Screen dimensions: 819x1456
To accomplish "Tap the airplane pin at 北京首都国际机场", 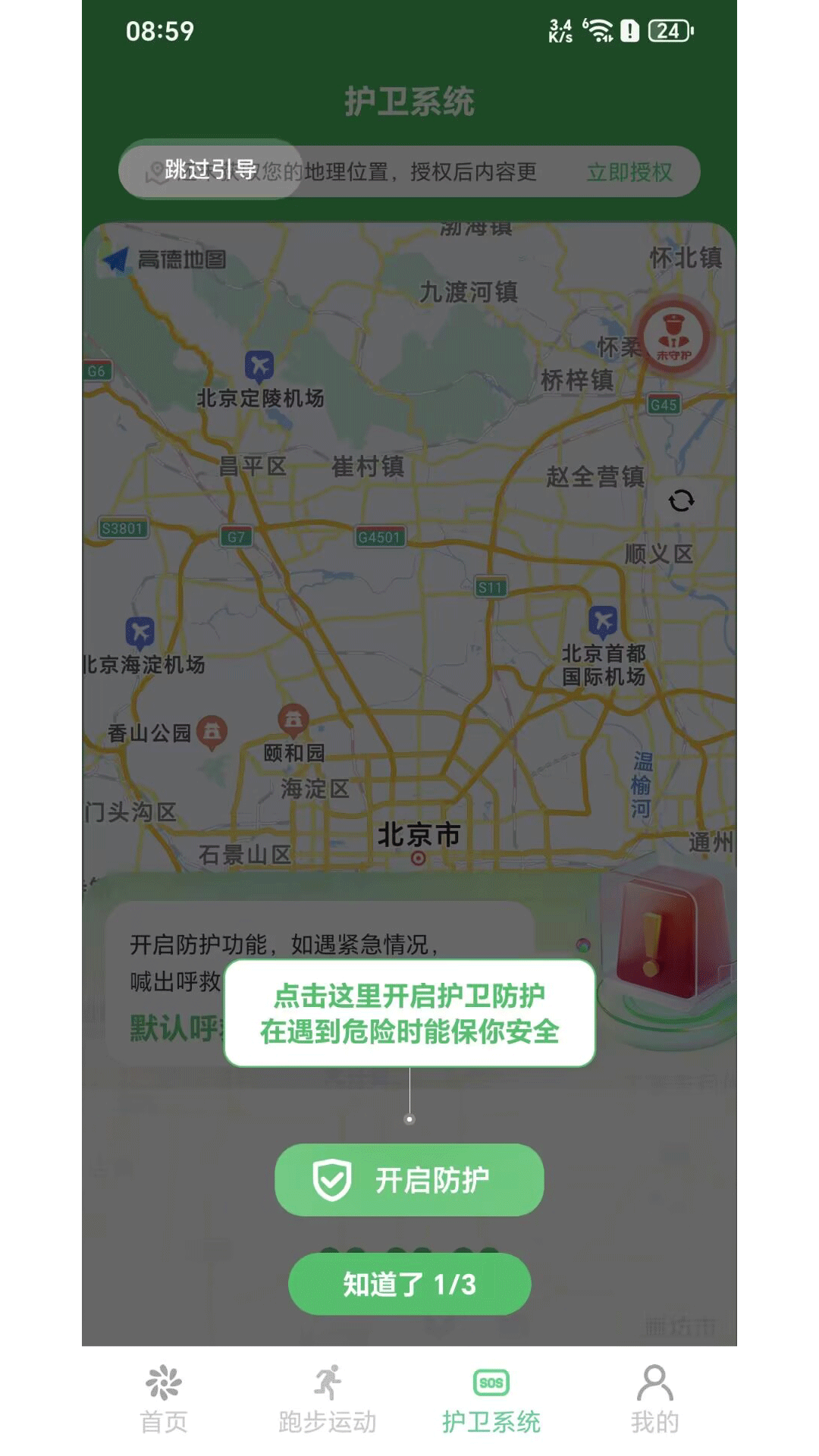I will 601,620.
